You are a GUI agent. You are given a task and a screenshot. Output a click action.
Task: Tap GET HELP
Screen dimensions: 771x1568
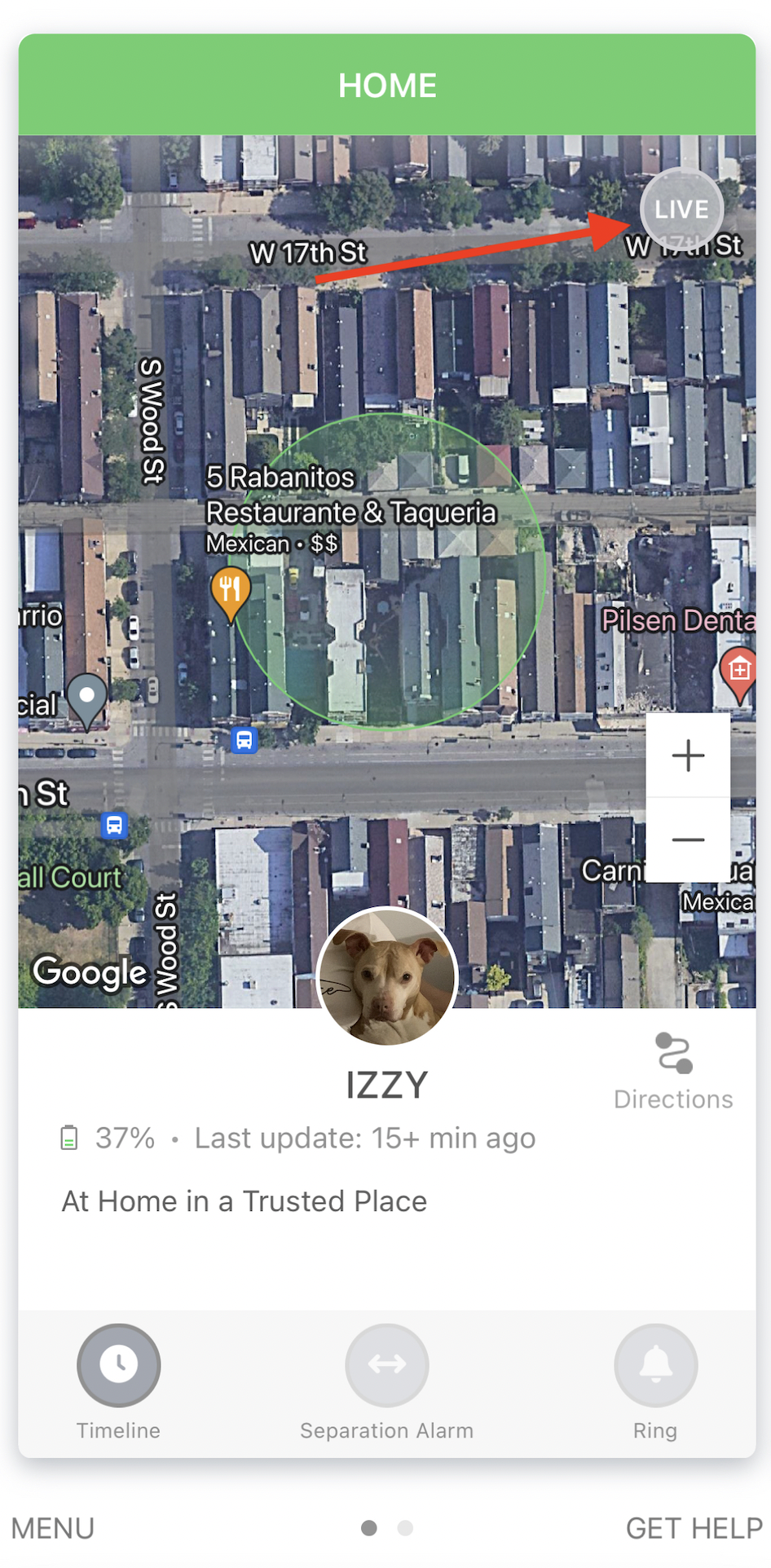click(x=694, y=1528)
